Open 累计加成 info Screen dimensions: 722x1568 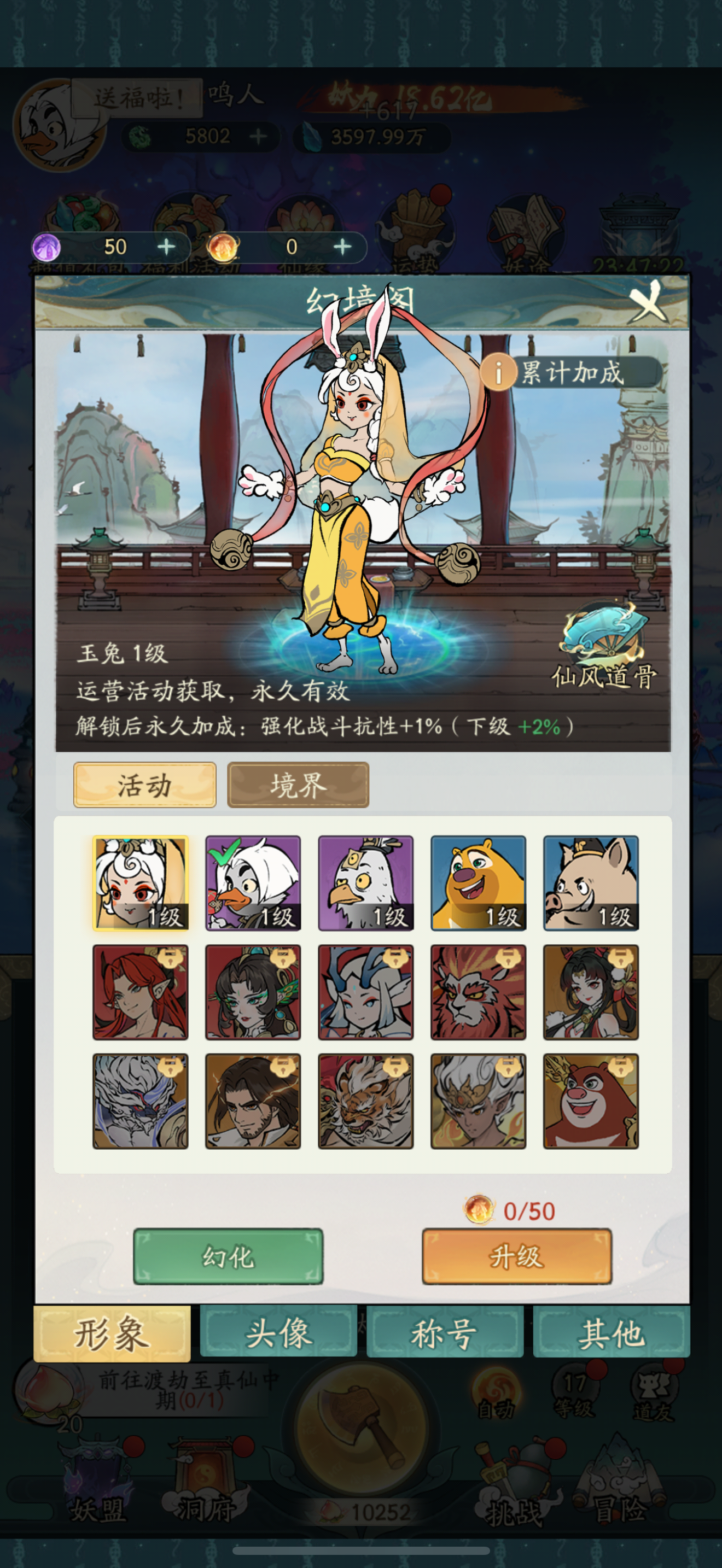[x=571, y=372]
